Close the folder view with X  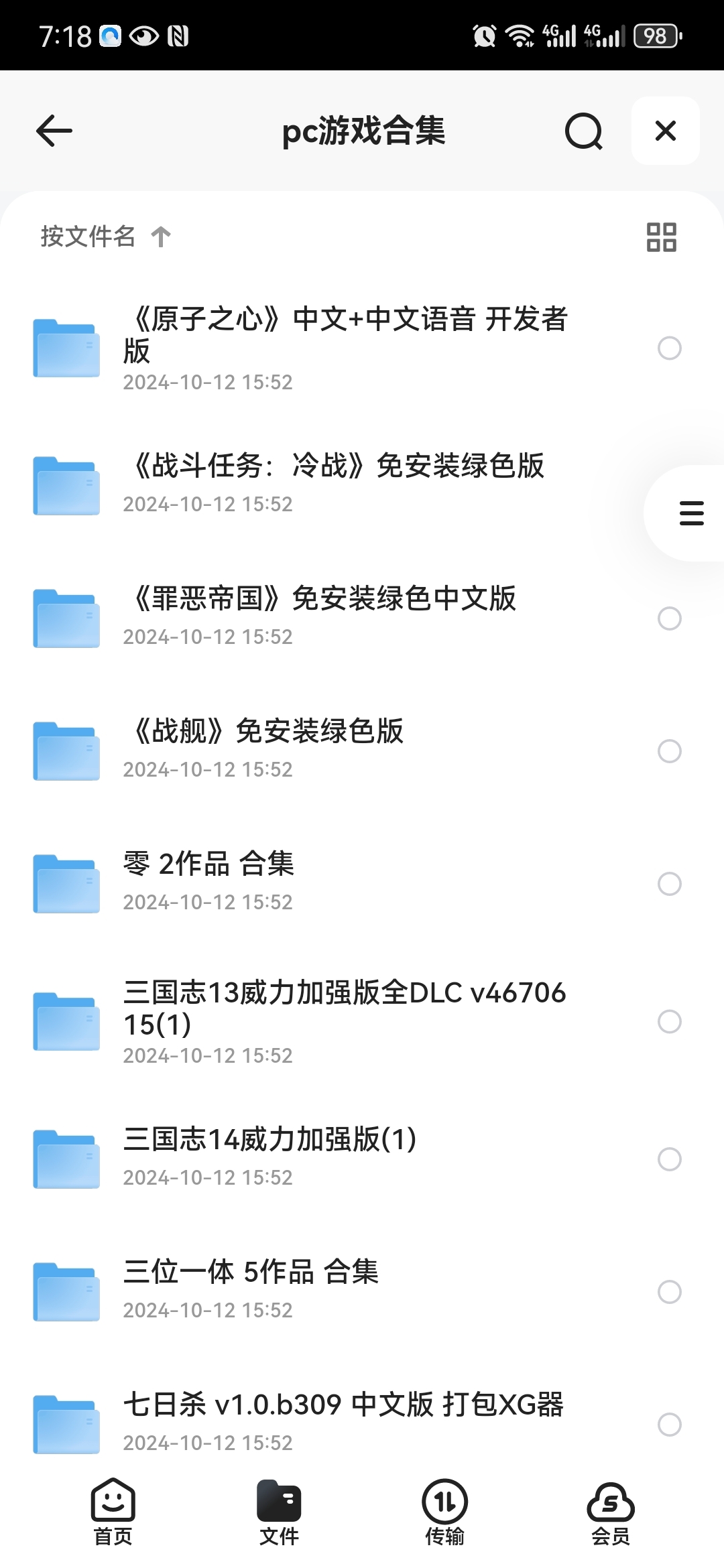666,131
